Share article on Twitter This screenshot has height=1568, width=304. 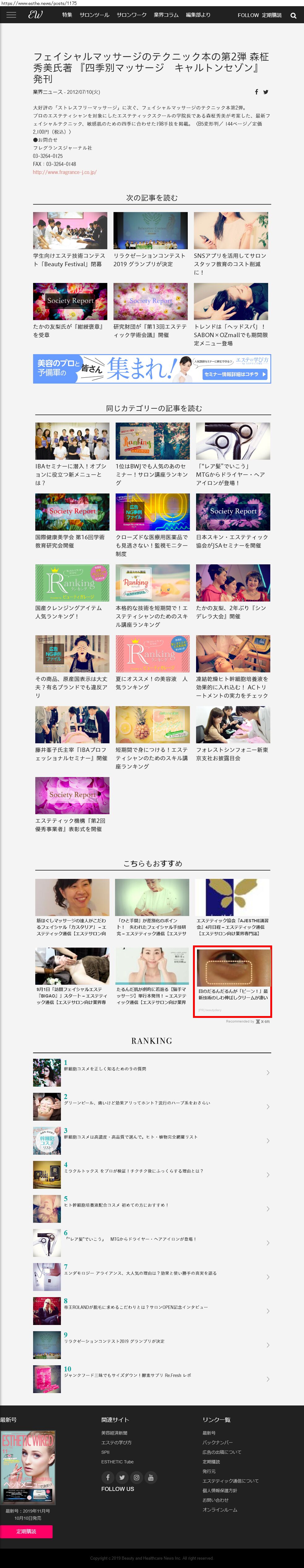coord(266,92)
